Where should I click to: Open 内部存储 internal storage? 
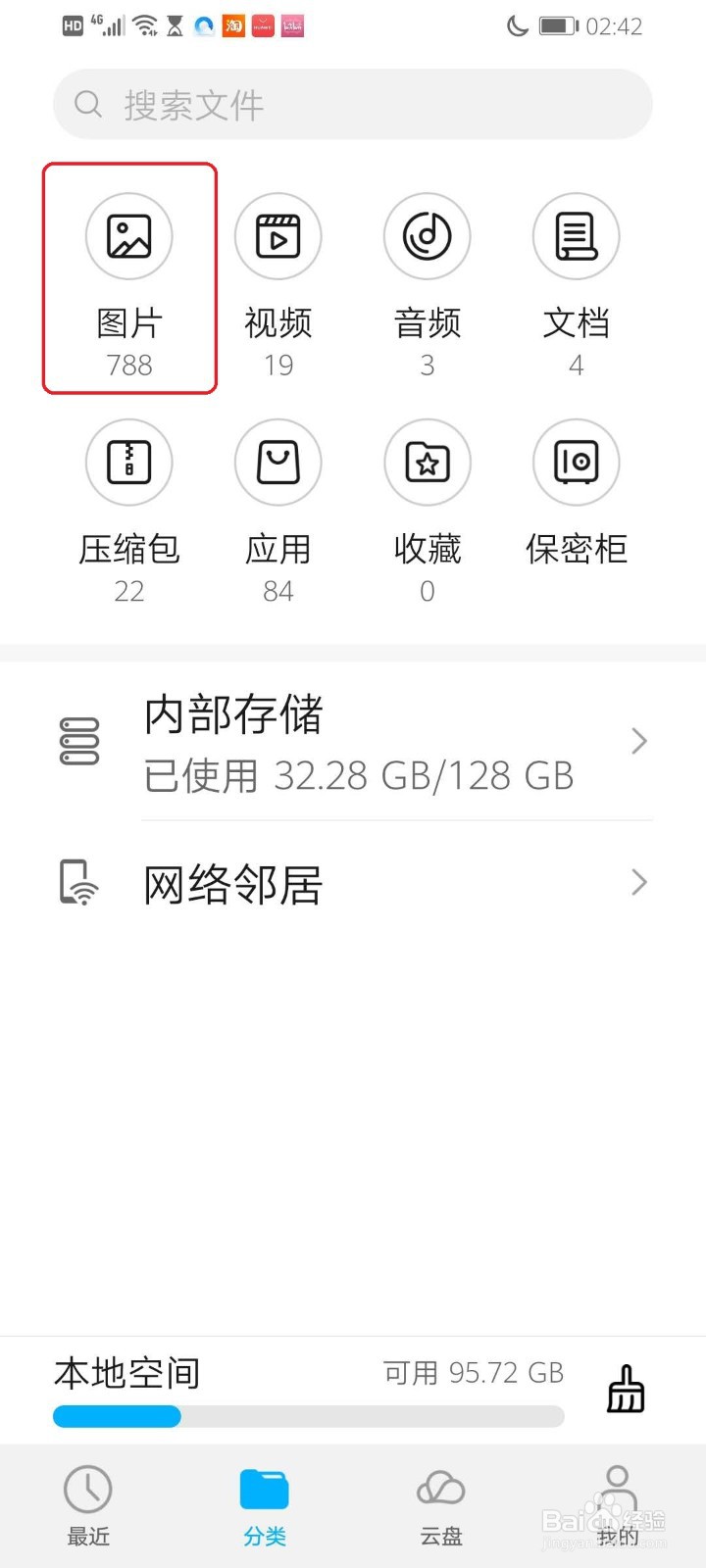click(353, 742)
